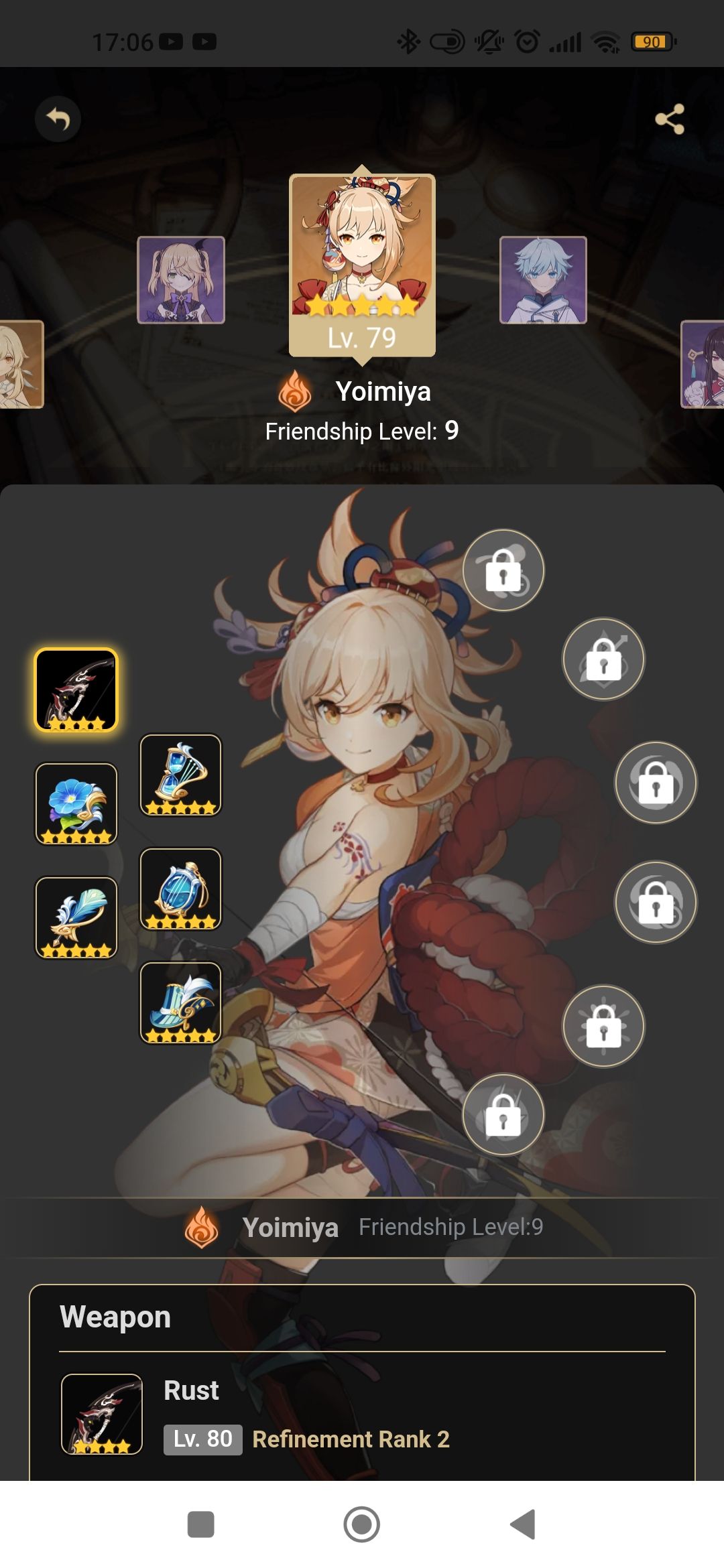View the hat circlet artifact
The image size is (724, 1568).
(x=180, y=1003)
